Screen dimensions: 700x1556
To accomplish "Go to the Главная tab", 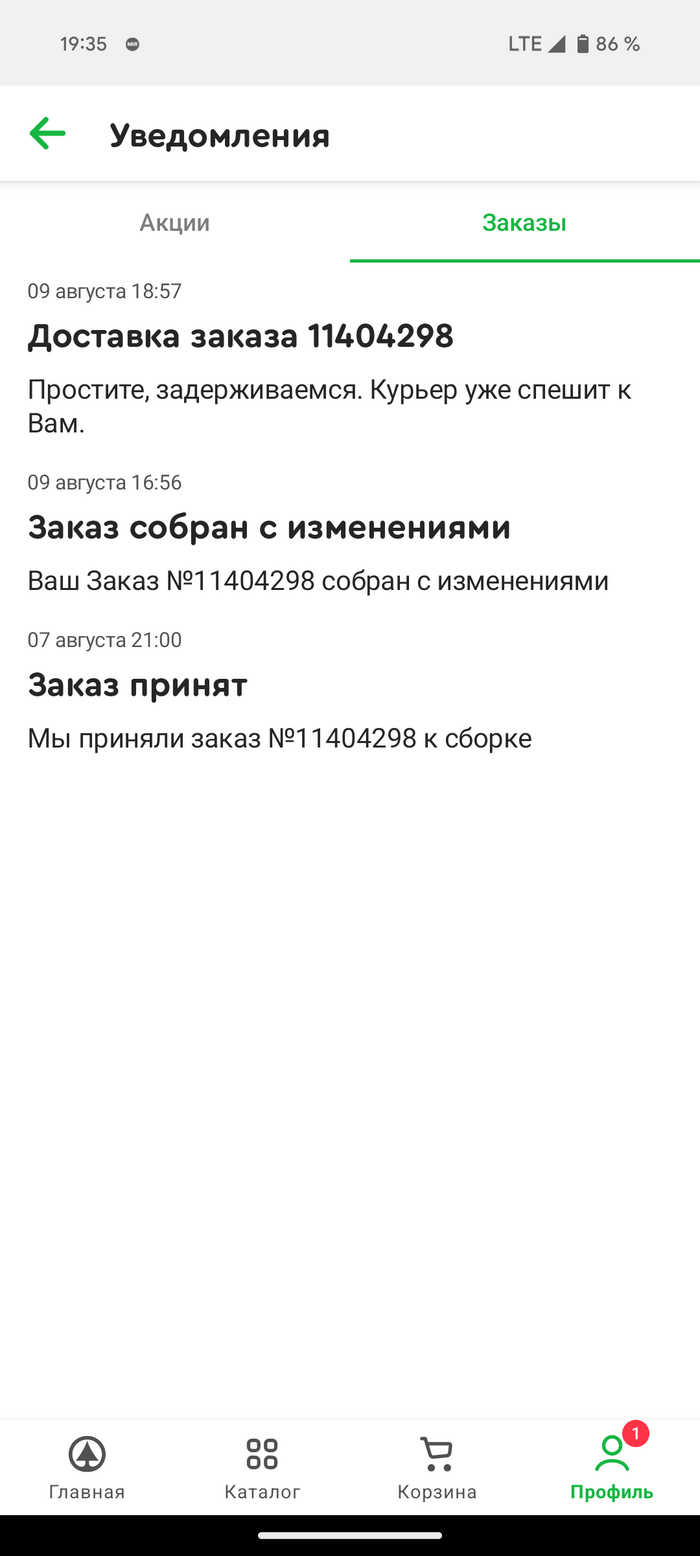I will pyautogui.click(x=87, y=1467).
